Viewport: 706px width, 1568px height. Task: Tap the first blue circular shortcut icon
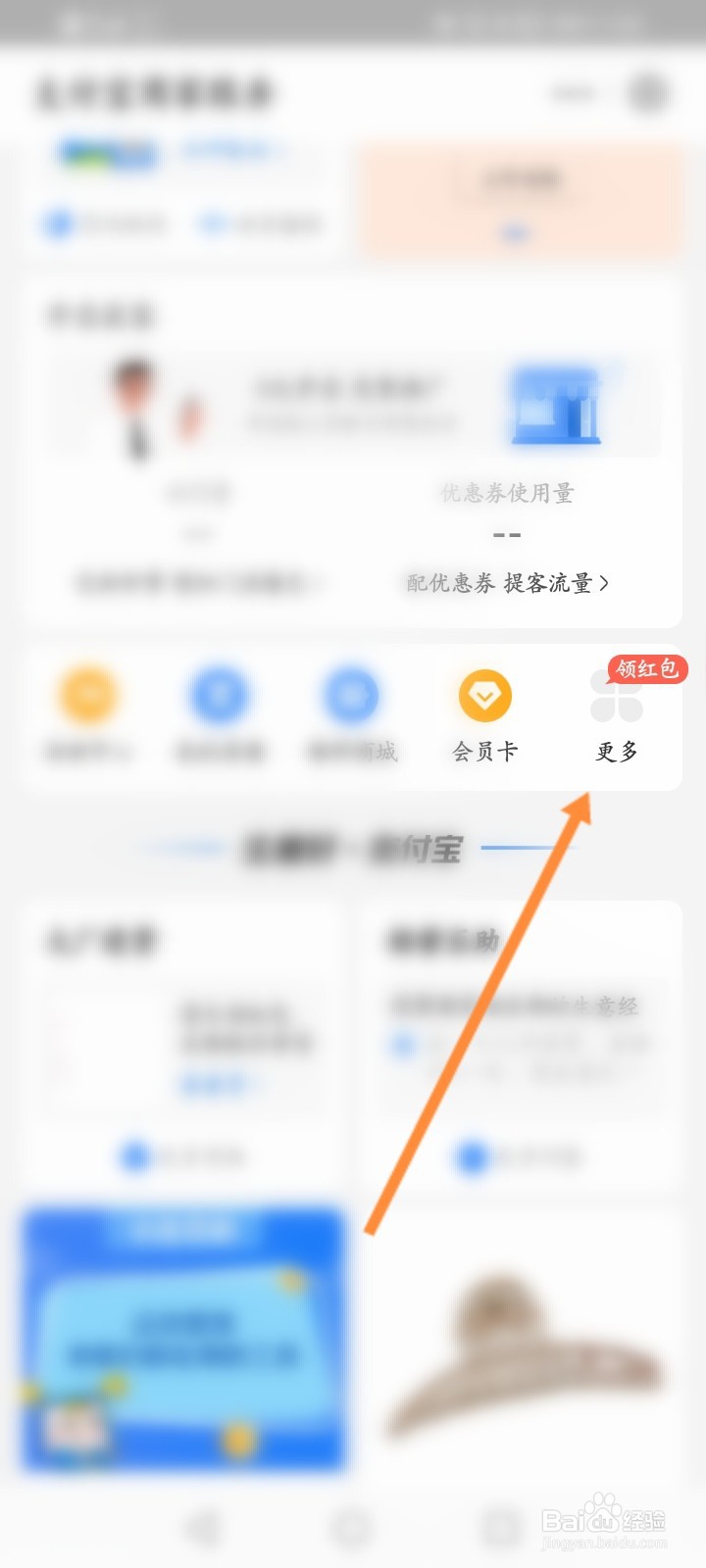point(220,696)
